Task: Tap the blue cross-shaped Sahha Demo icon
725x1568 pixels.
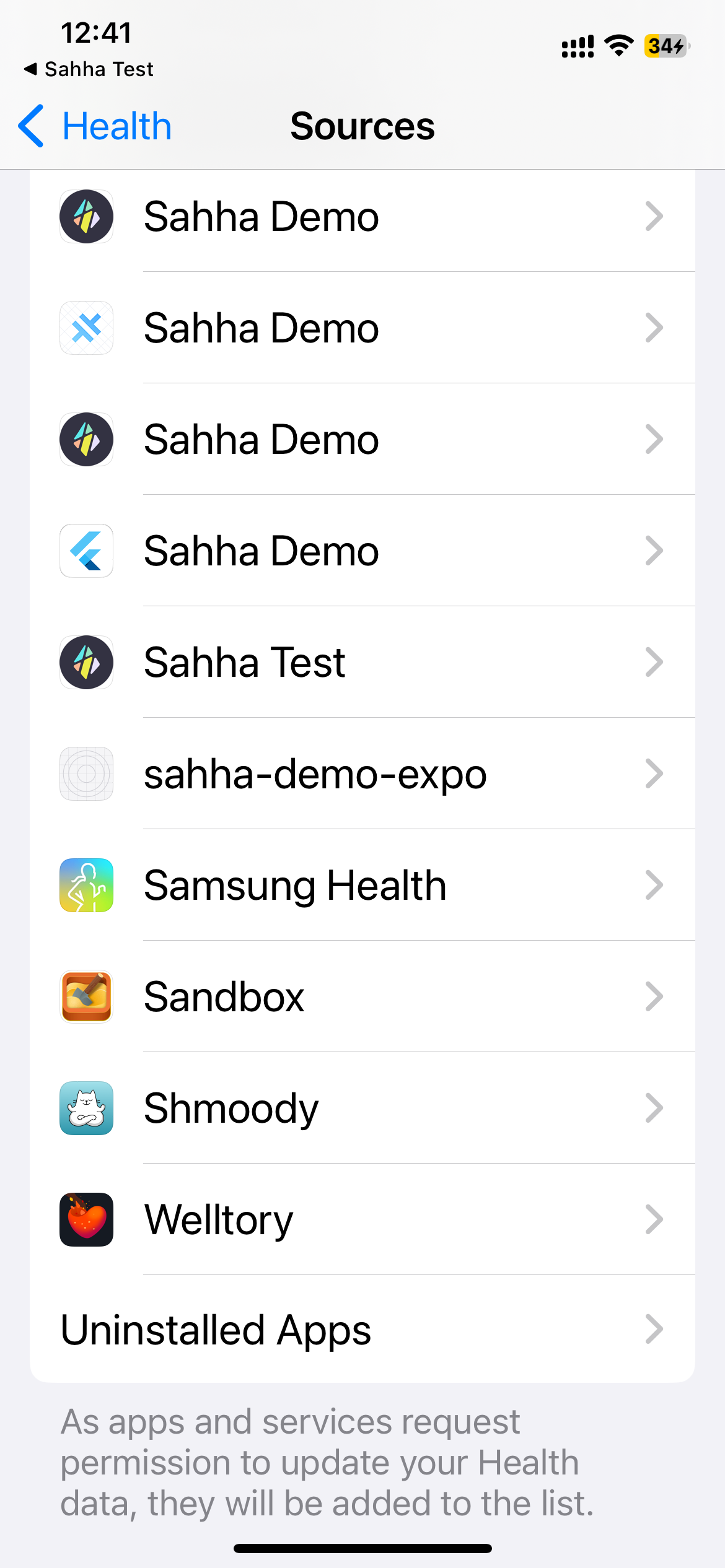Action: [86, 328]
